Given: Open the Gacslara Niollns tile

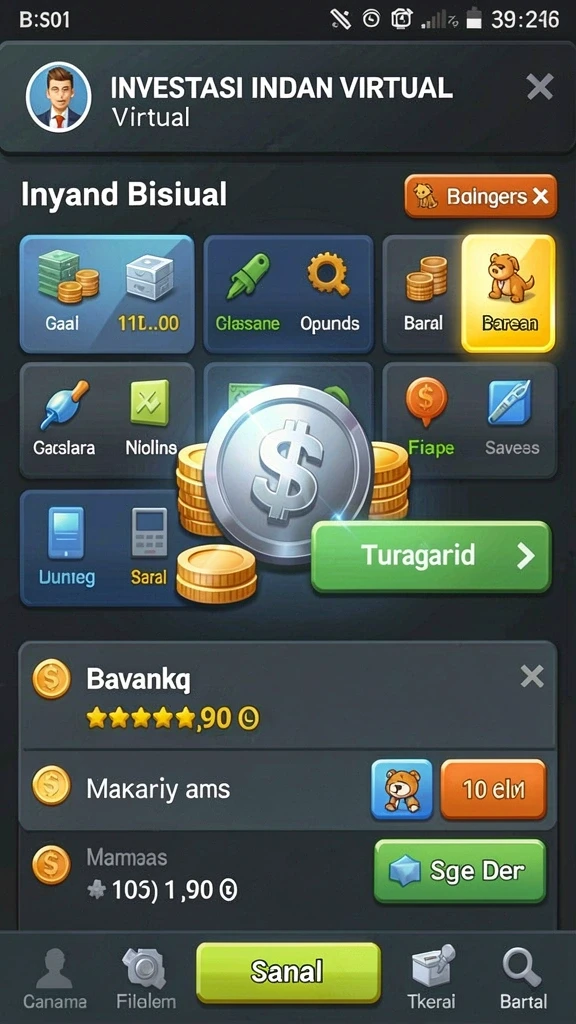Looking at the screenshot, I should pos(107,420).
